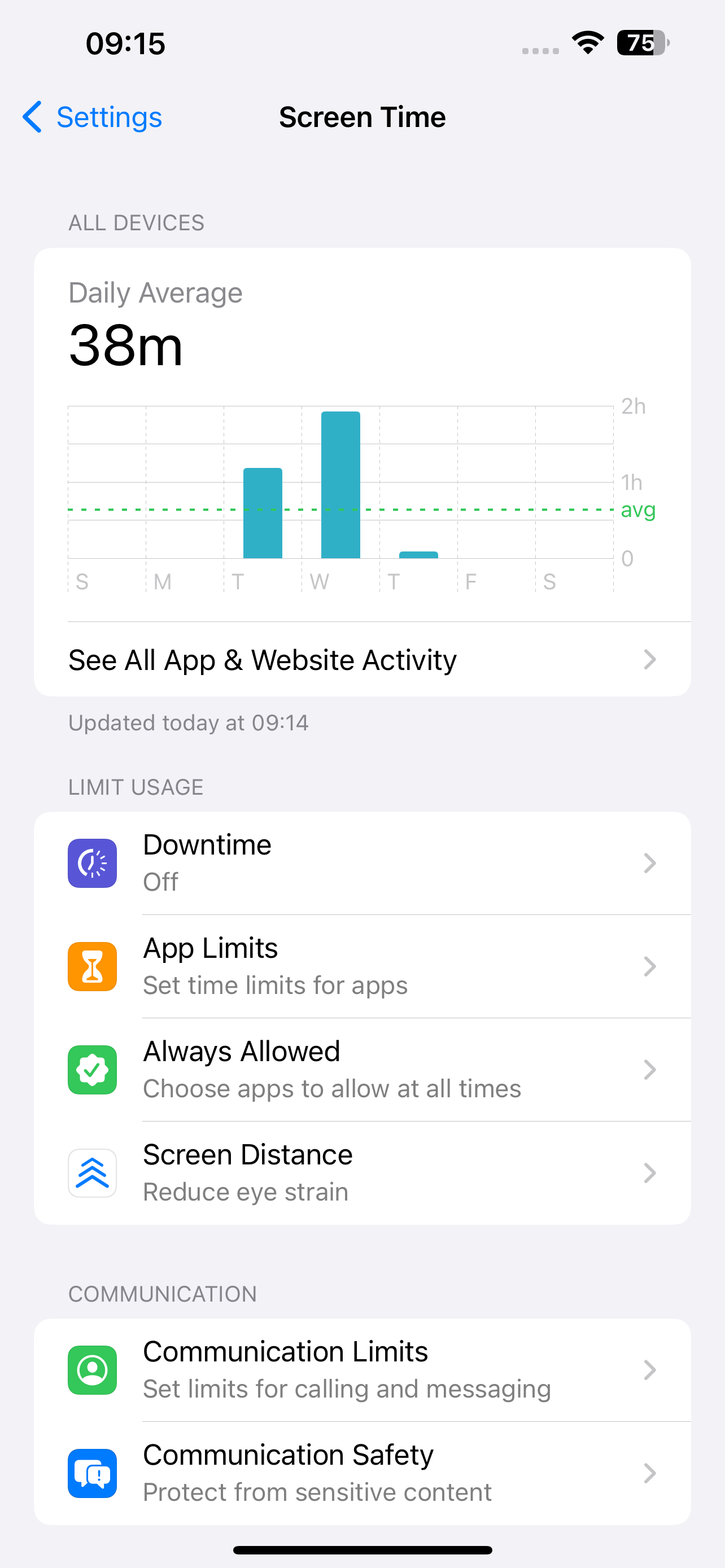Select the Communication Limits contact icon
Screen dimensions: 725x1568
(x=93, y=1370)
